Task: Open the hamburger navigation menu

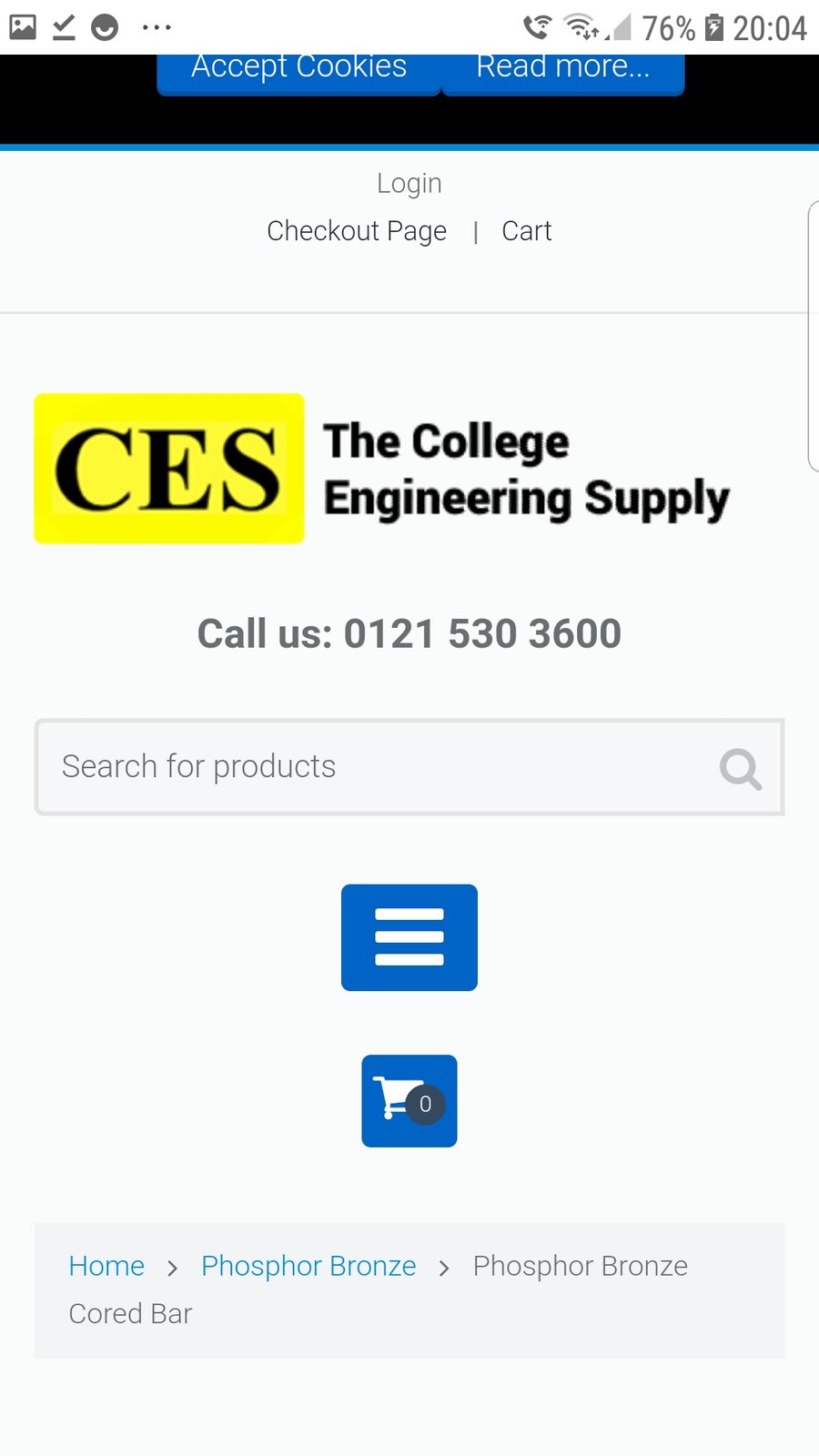Action: [x=409, y=937]
